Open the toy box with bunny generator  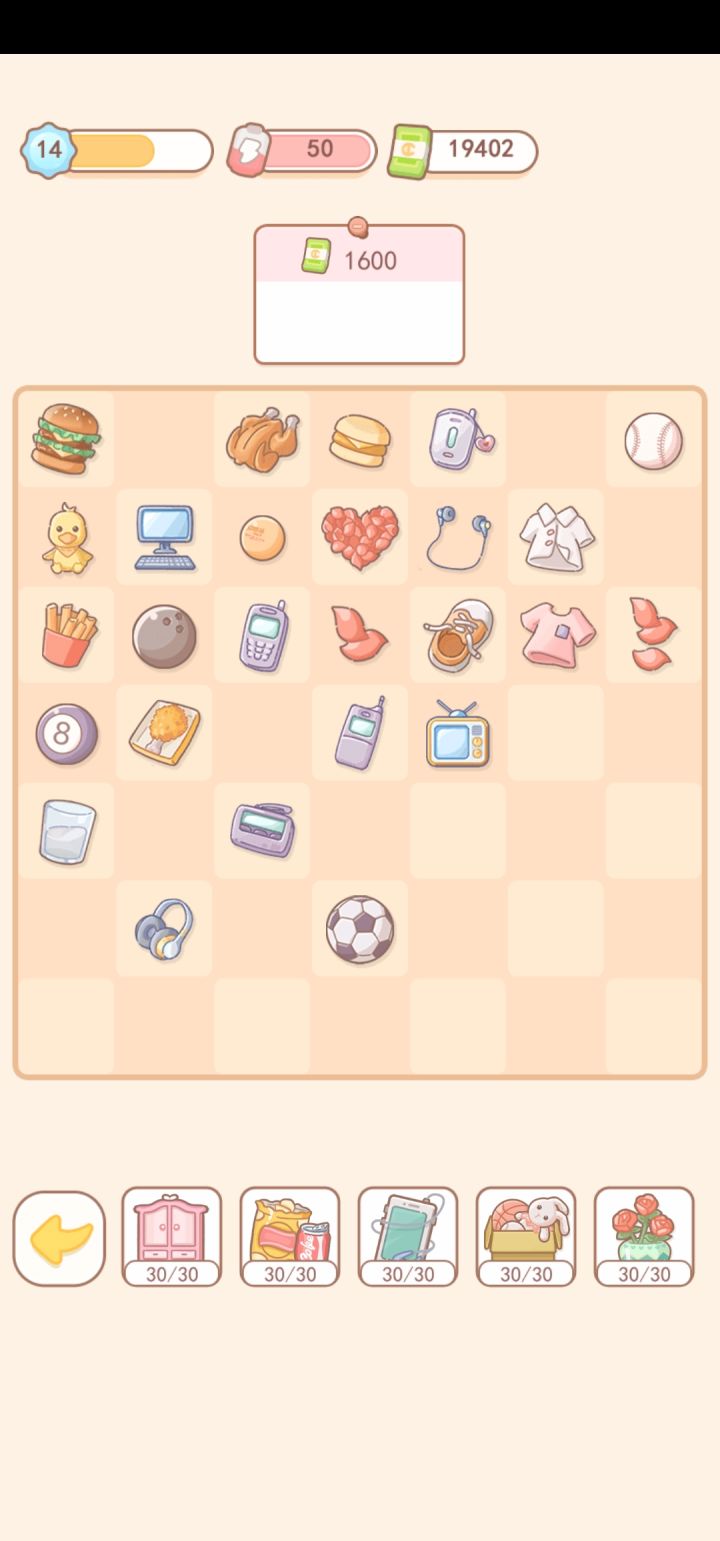(525, 1236)
